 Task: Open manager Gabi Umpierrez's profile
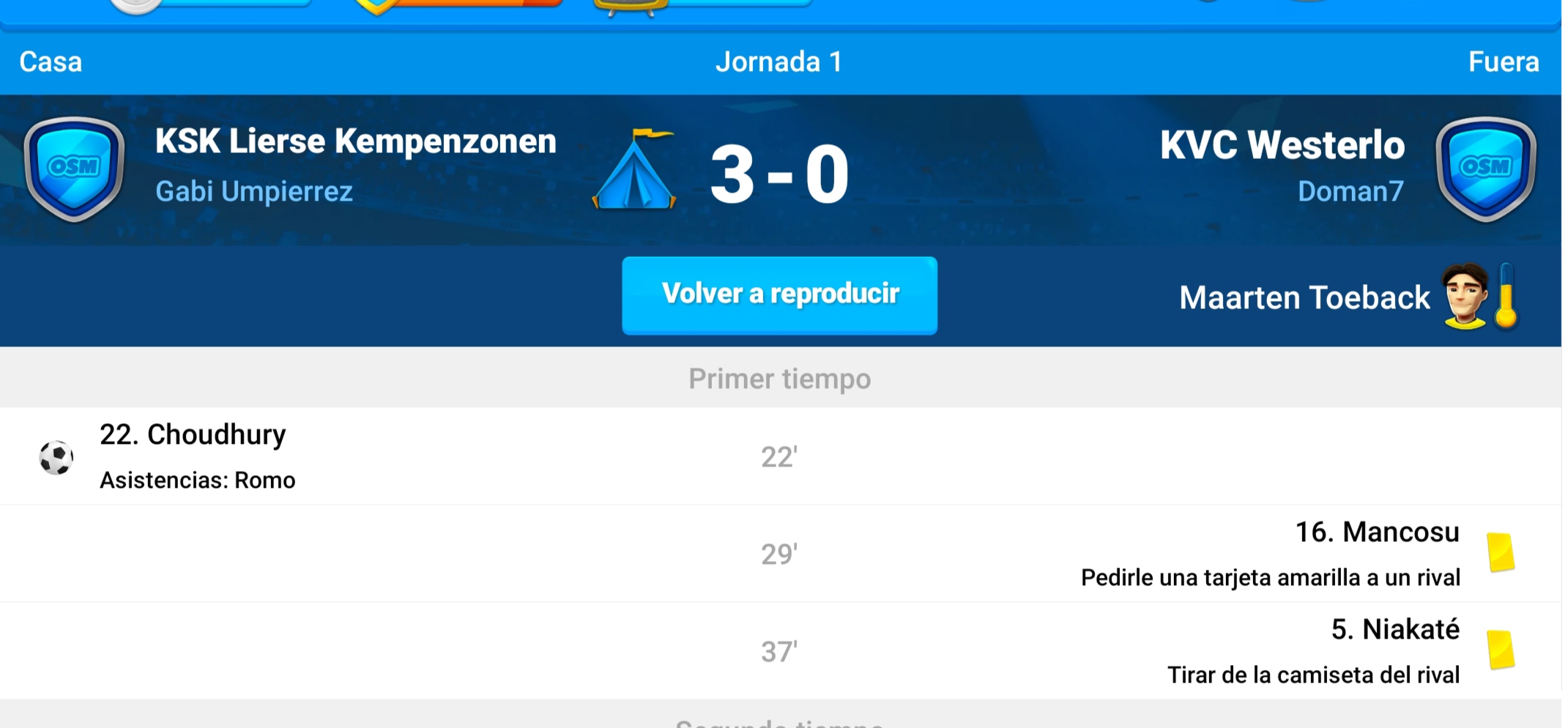253,192
